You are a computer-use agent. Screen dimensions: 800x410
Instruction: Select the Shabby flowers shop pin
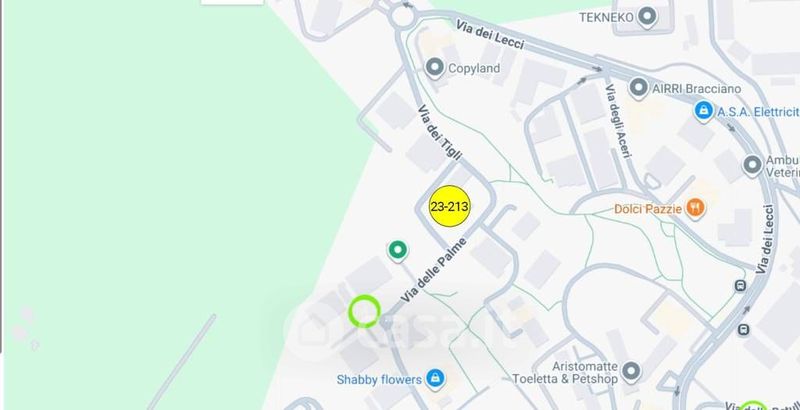click(435, 378)
